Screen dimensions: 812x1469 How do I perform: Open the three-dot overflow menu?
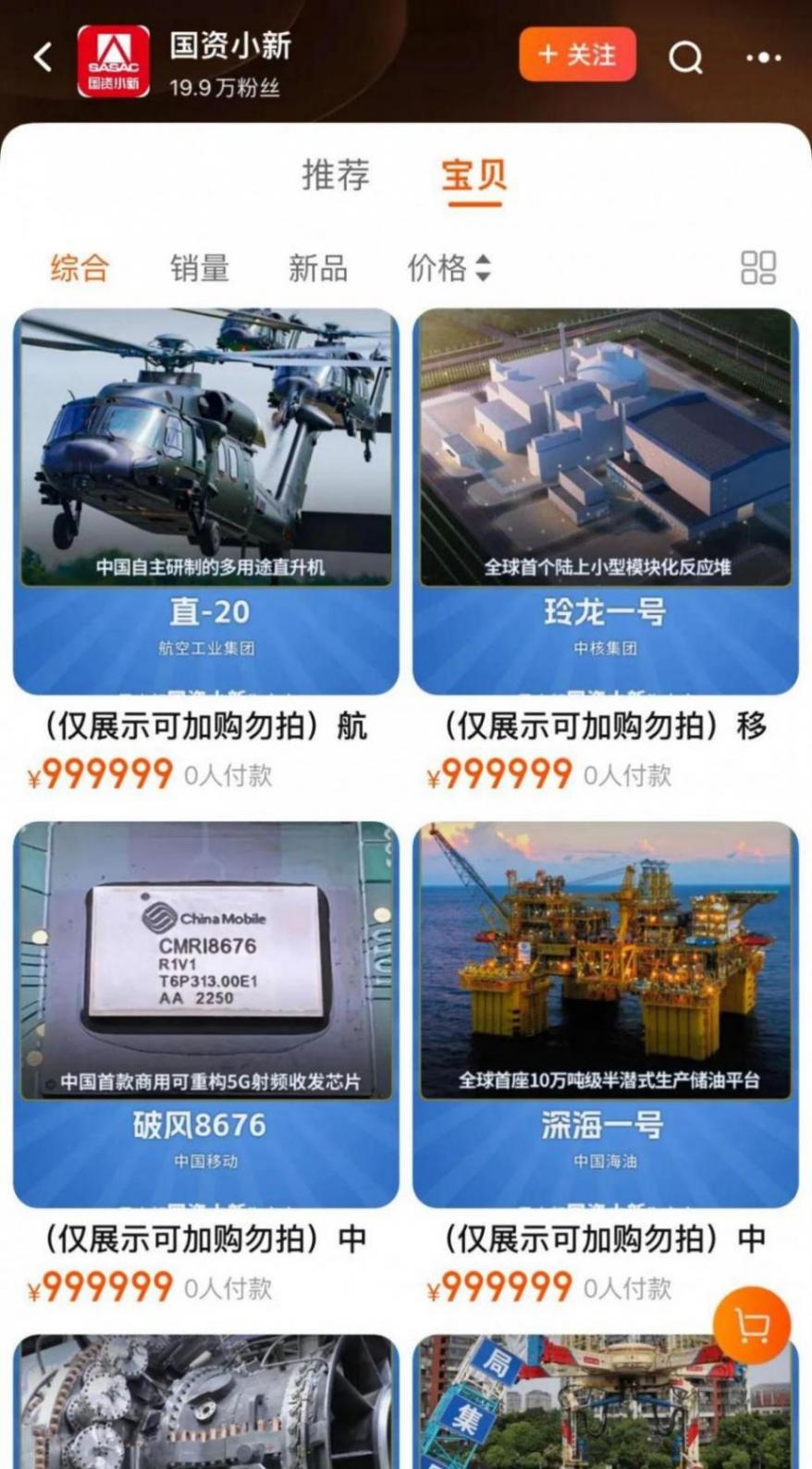point(763,57)
